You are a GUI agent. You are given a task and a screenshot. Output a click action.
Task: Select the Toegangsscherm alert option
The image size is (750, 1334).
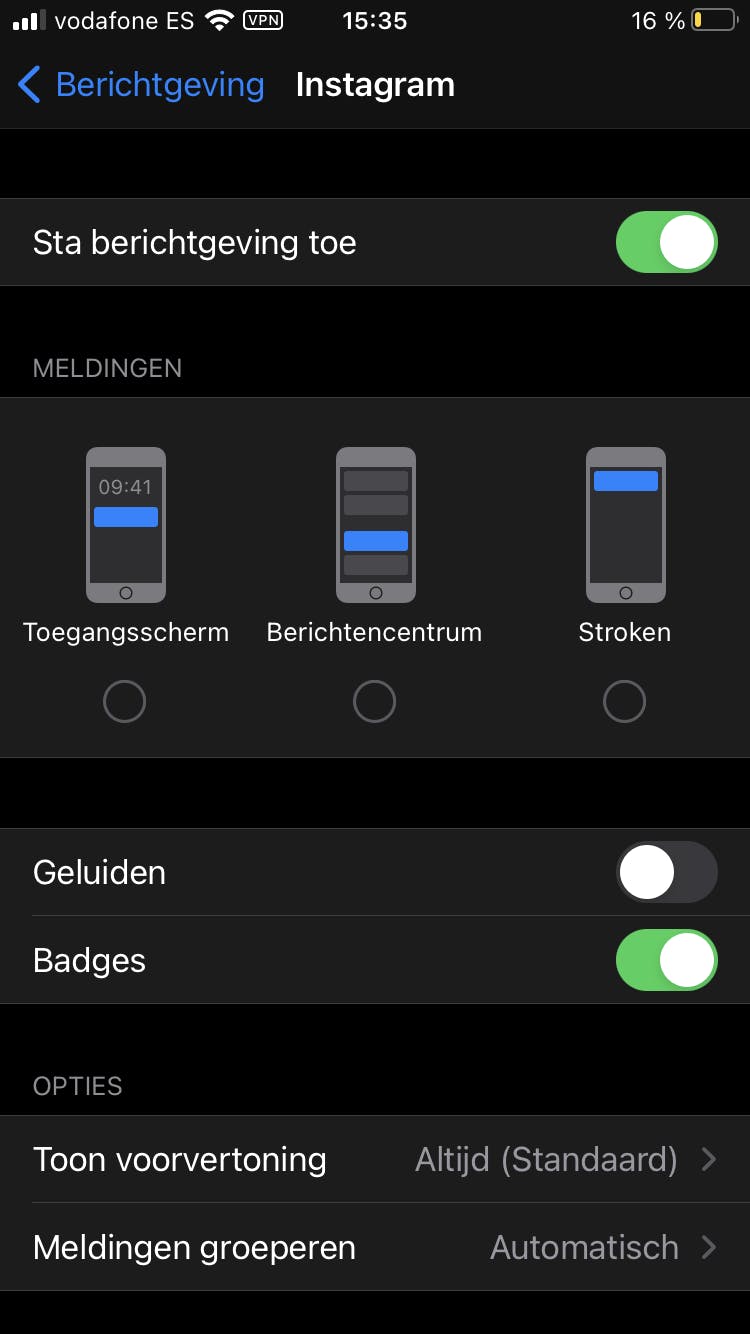(x=125, y=702)
